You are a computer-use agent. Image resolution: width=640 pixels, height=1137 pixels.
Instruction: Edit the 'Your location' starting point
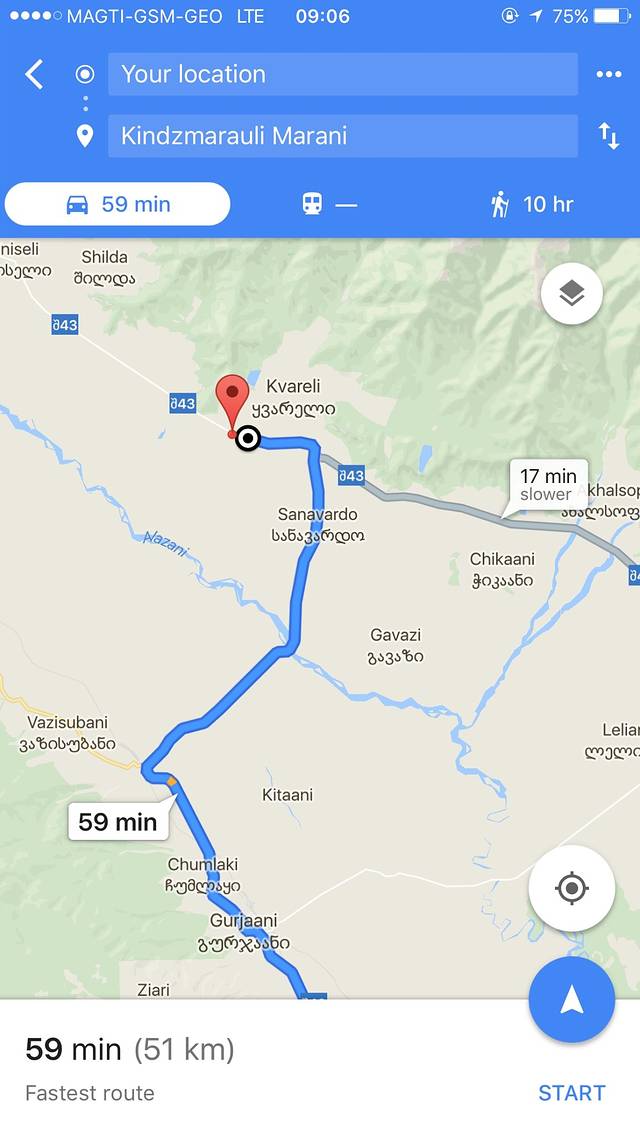[342, 74]
